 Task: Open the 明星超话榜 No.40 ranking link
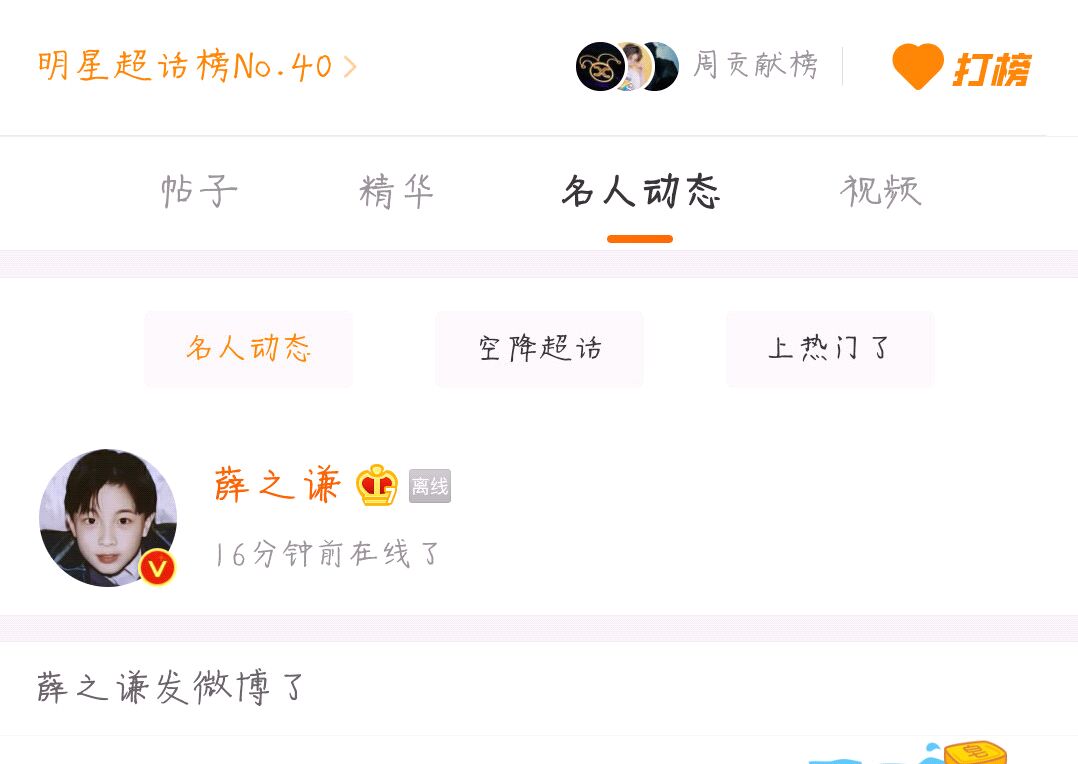[197, 67]
